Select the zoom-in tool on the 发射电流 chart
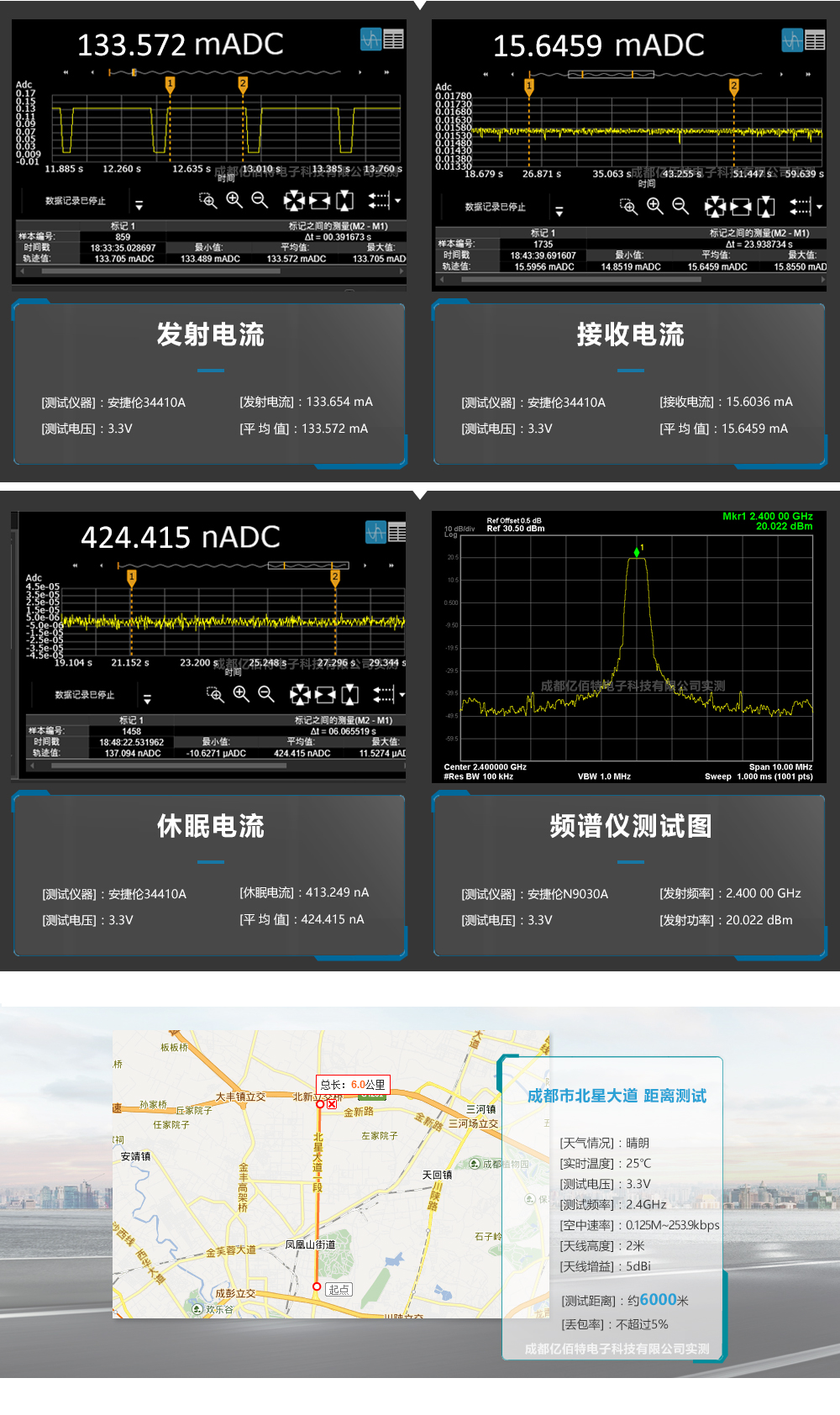Screen dimensions: 840x1415 tap(234, 200)
